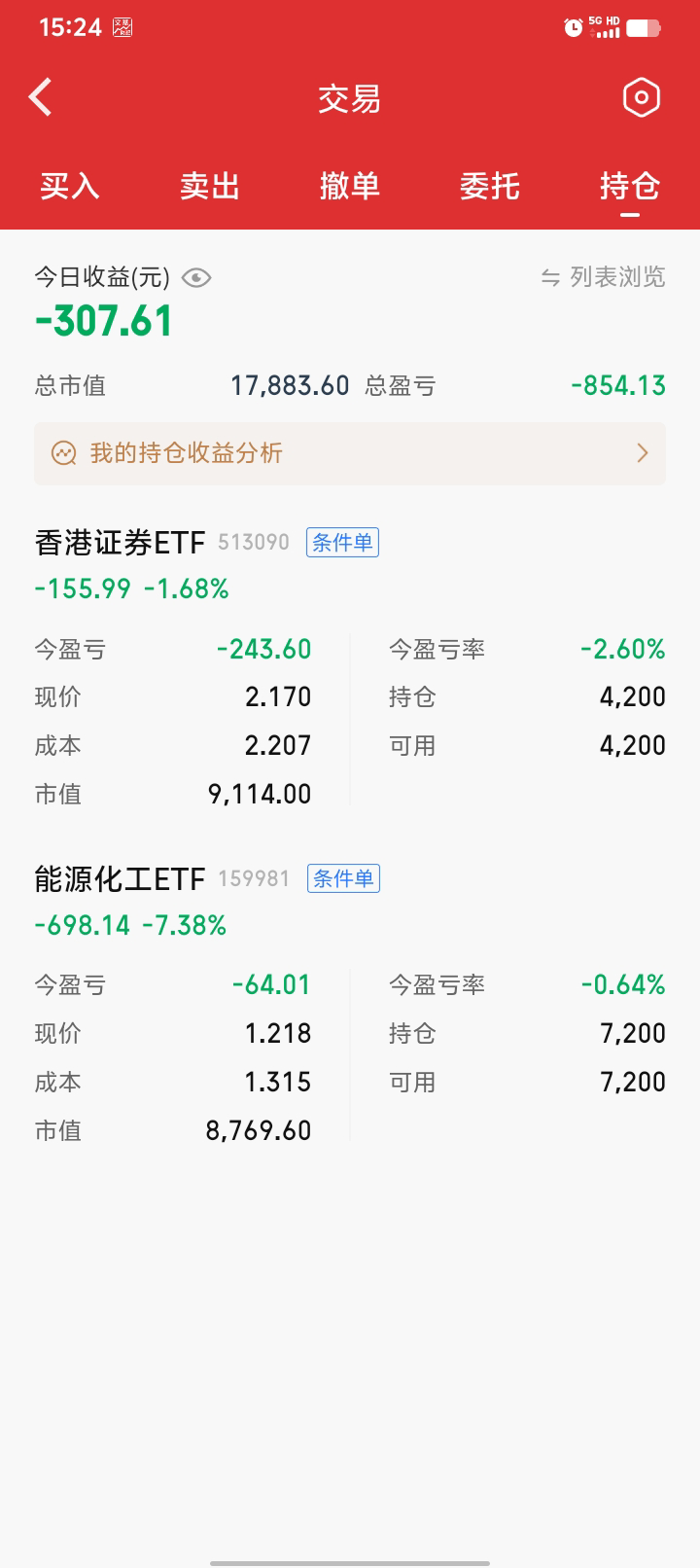Select the 委托 tab
700x1568 pixels.
coord(490,186)
